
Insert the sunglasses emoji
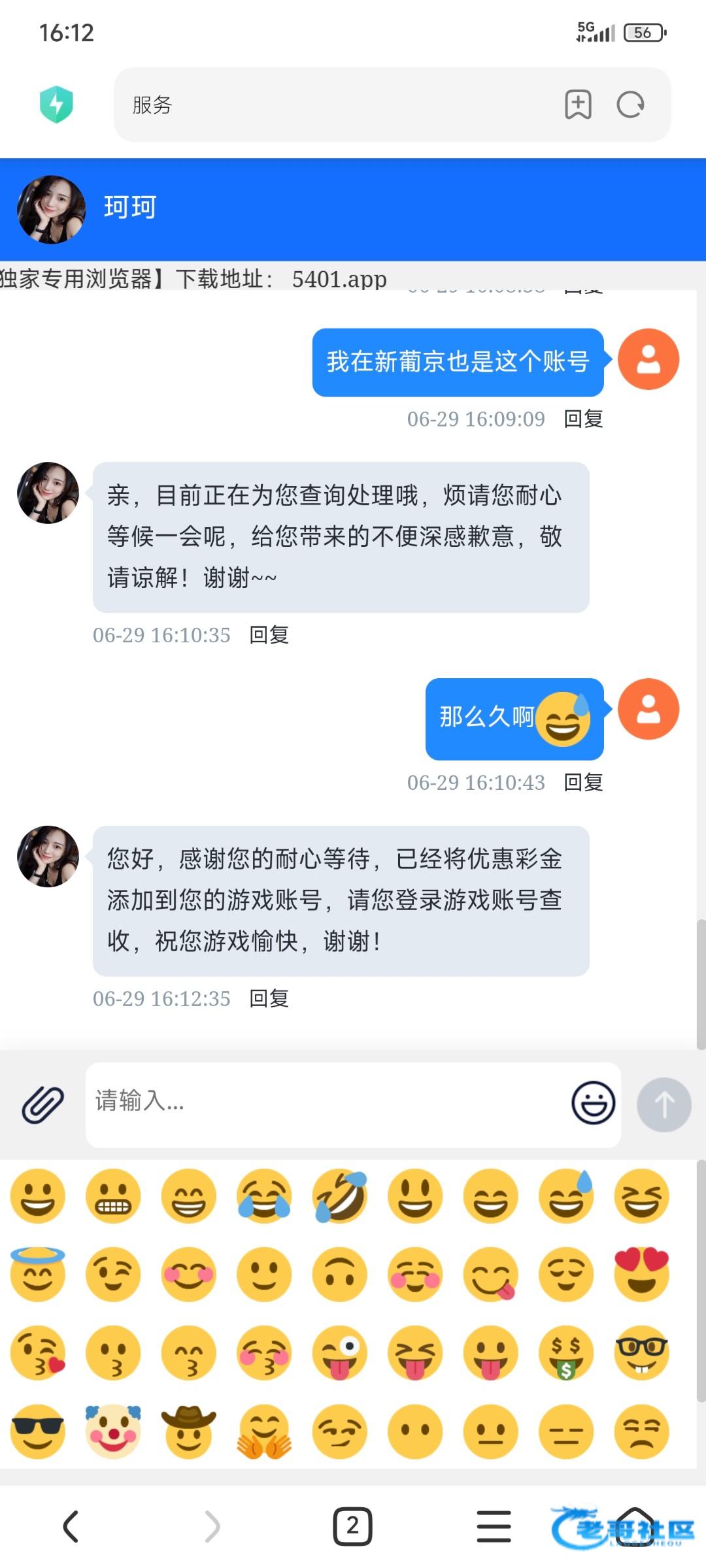pyautogui.click(x=37, y=1431)
